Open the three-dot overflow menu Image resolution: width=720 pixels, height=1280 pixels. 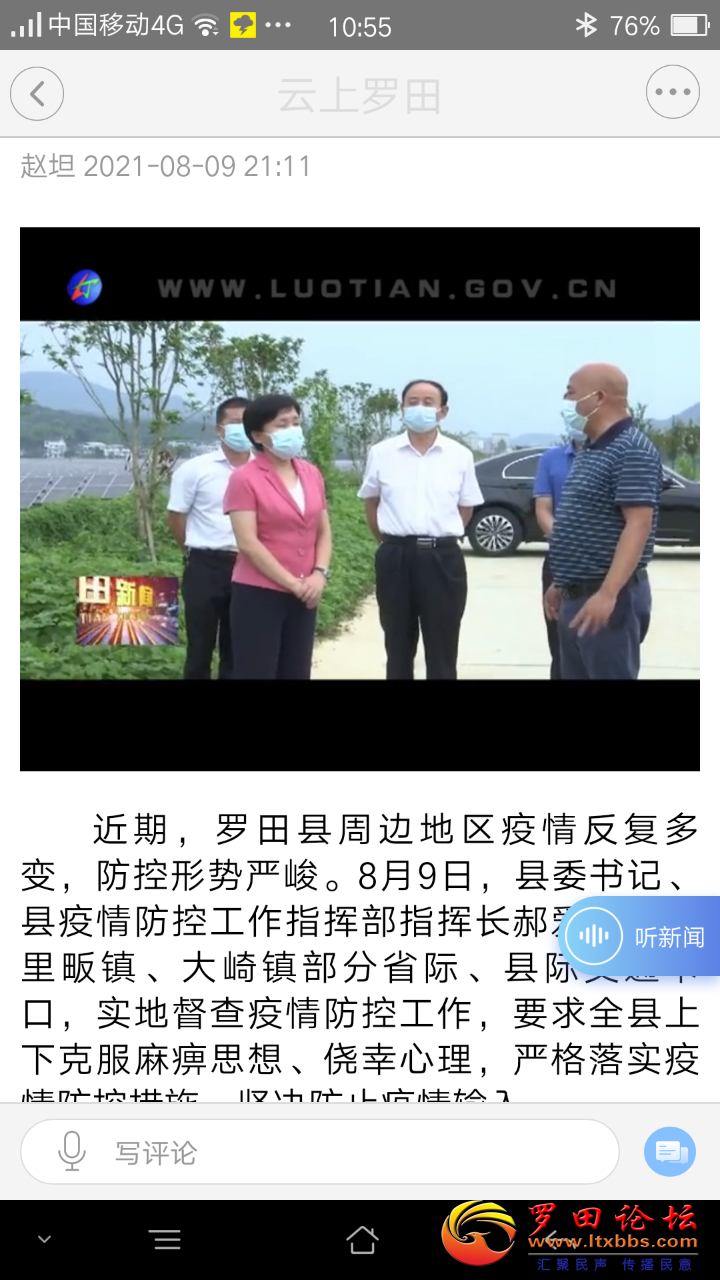[x=672, y=93]
